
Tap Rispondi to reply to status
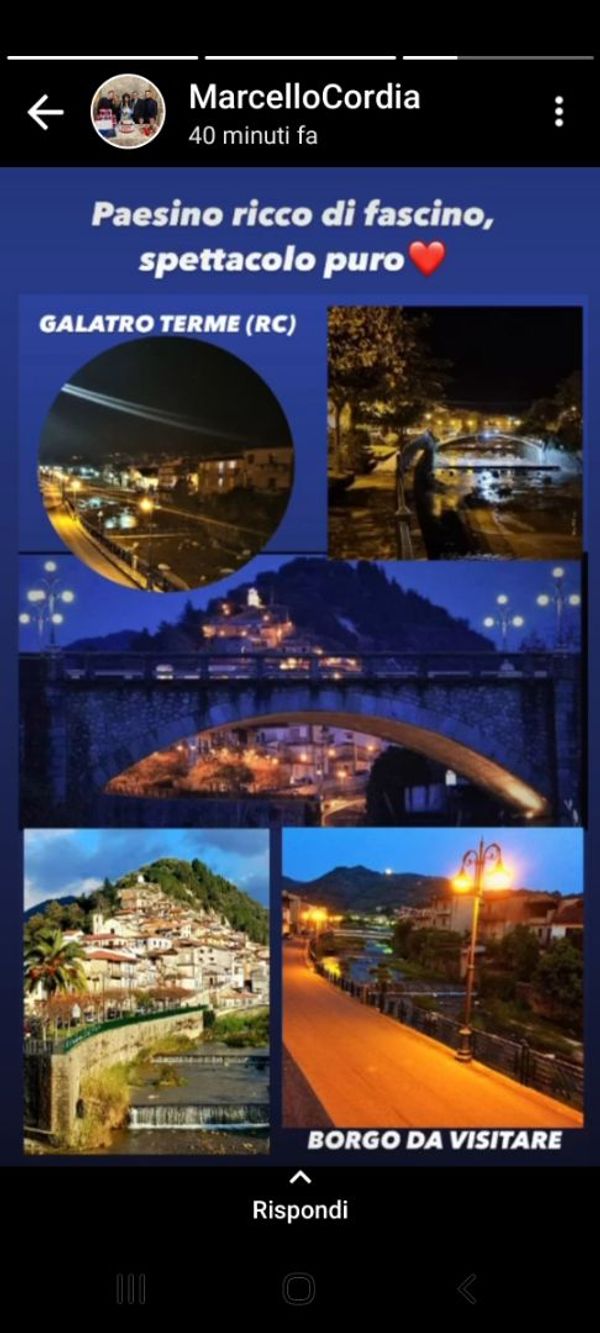coord(300,1197)
